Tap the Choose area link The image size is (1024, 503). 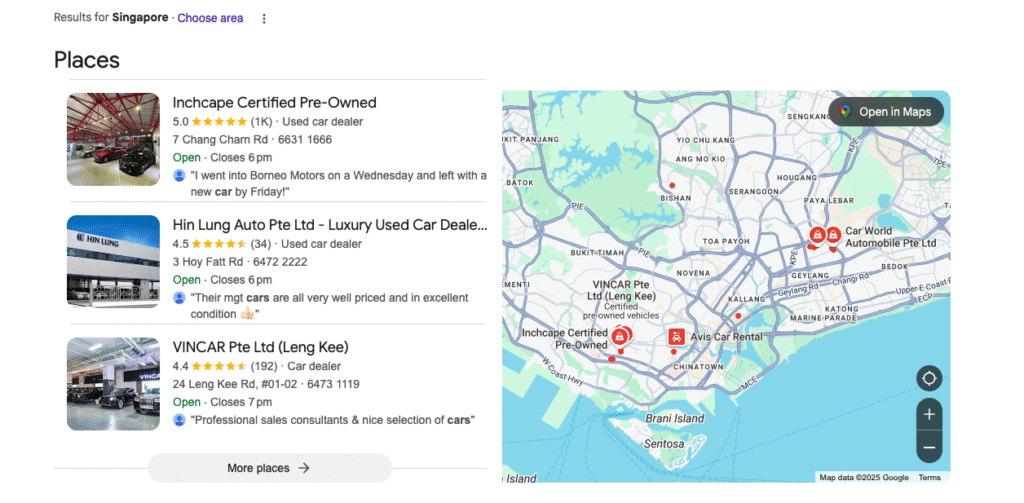tap(210, 18)
